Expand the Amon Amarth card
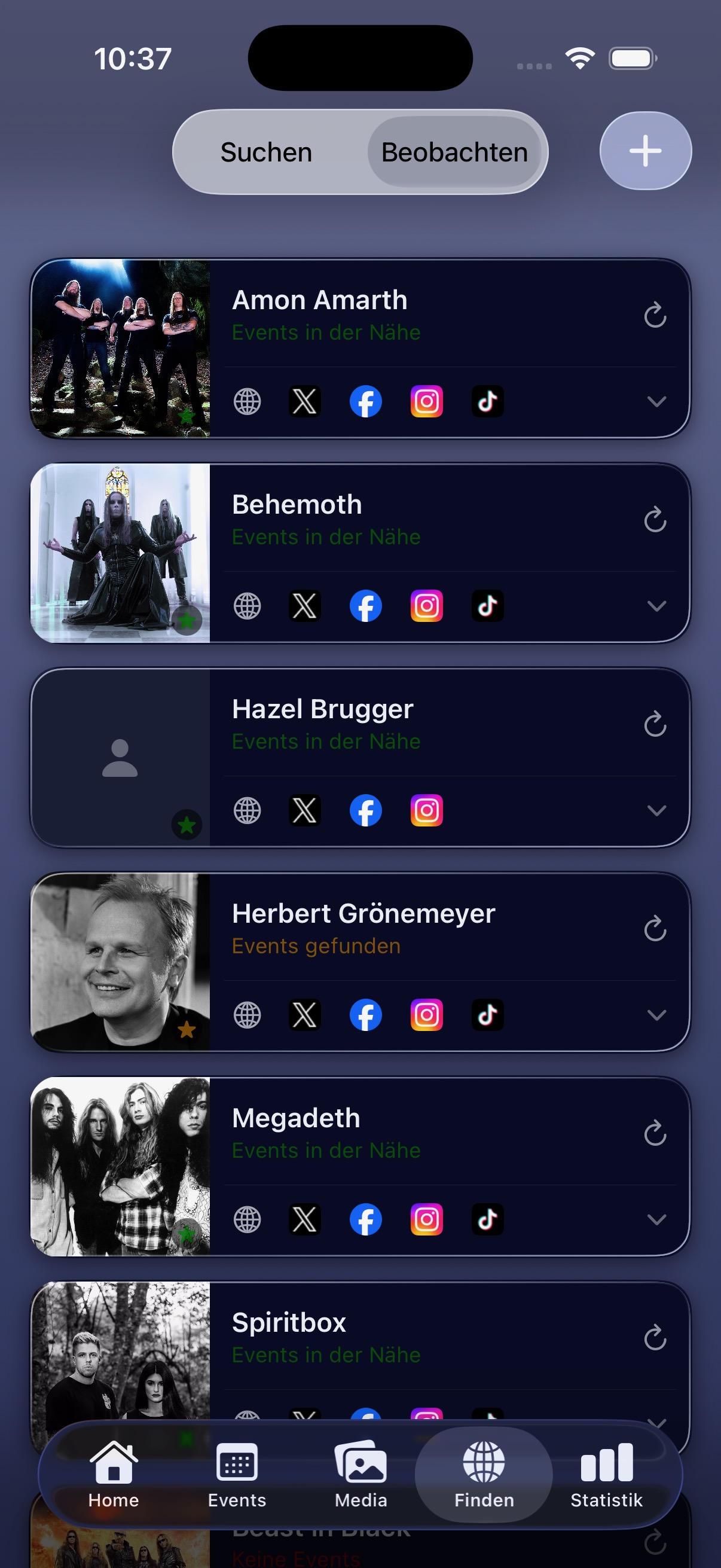 (656, 402)
